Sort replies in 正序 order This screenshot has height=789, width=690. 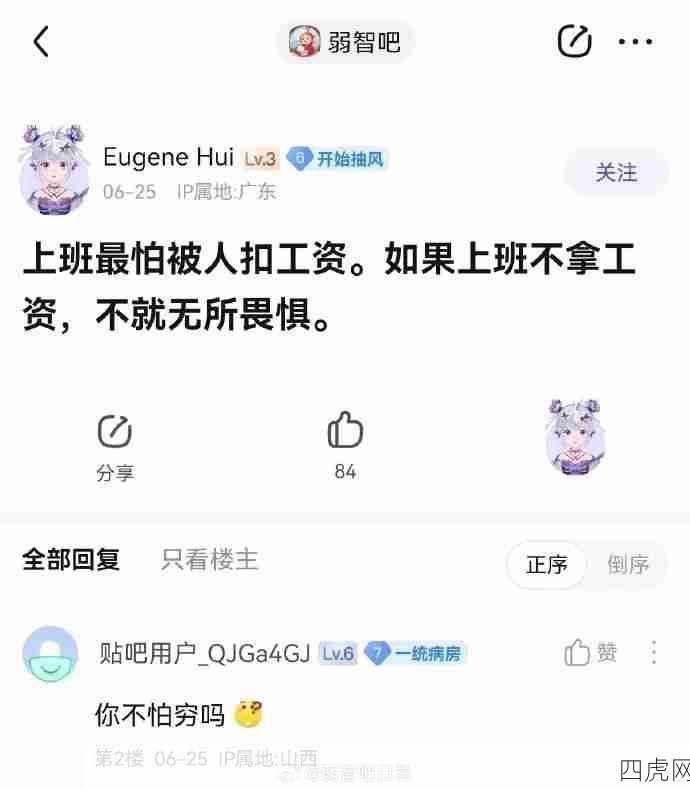point(547,564)
